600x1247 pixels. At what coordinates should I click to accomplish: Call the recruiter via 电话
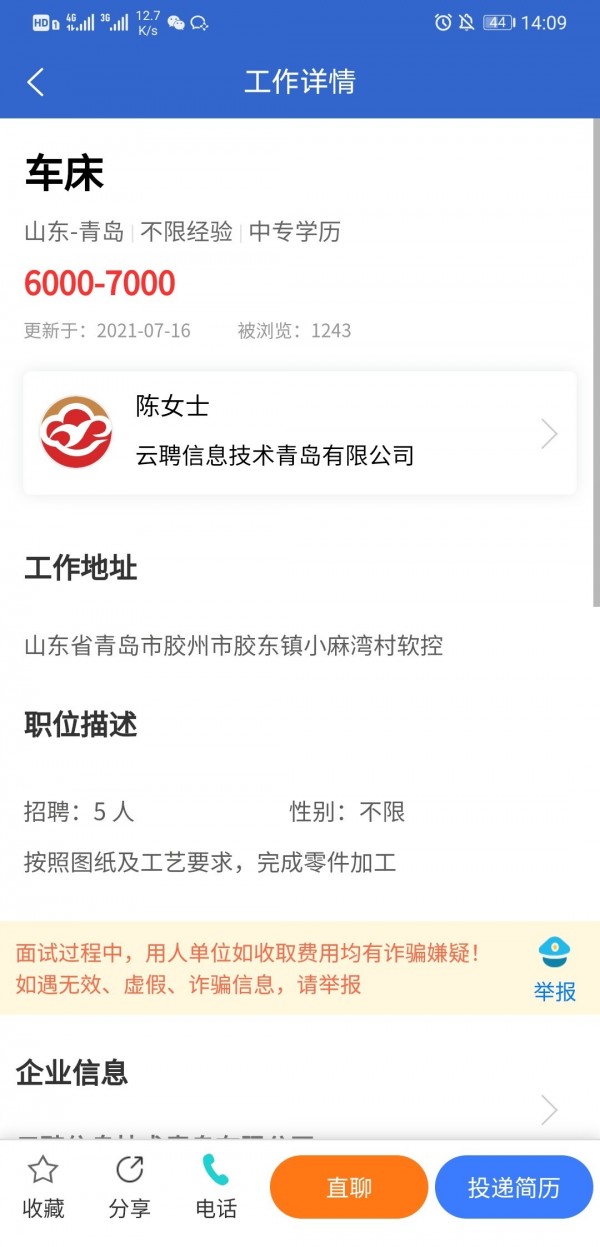216,1186
